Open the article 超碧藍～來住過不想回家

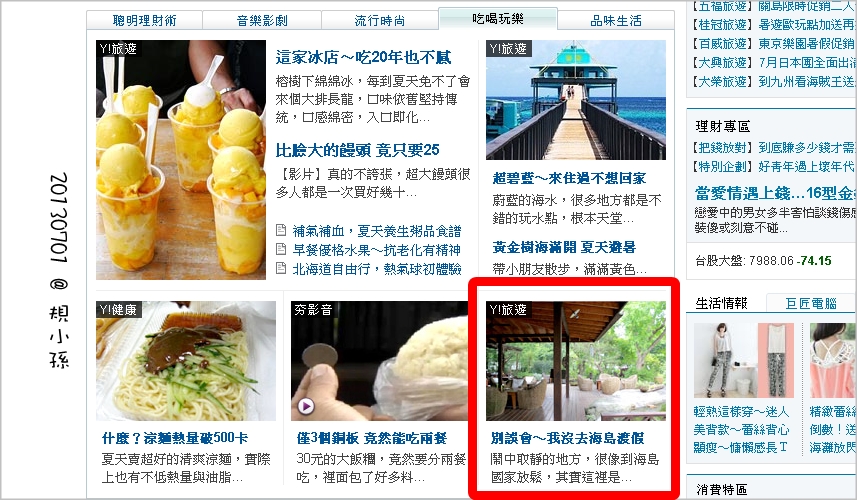tap(569, 178)
